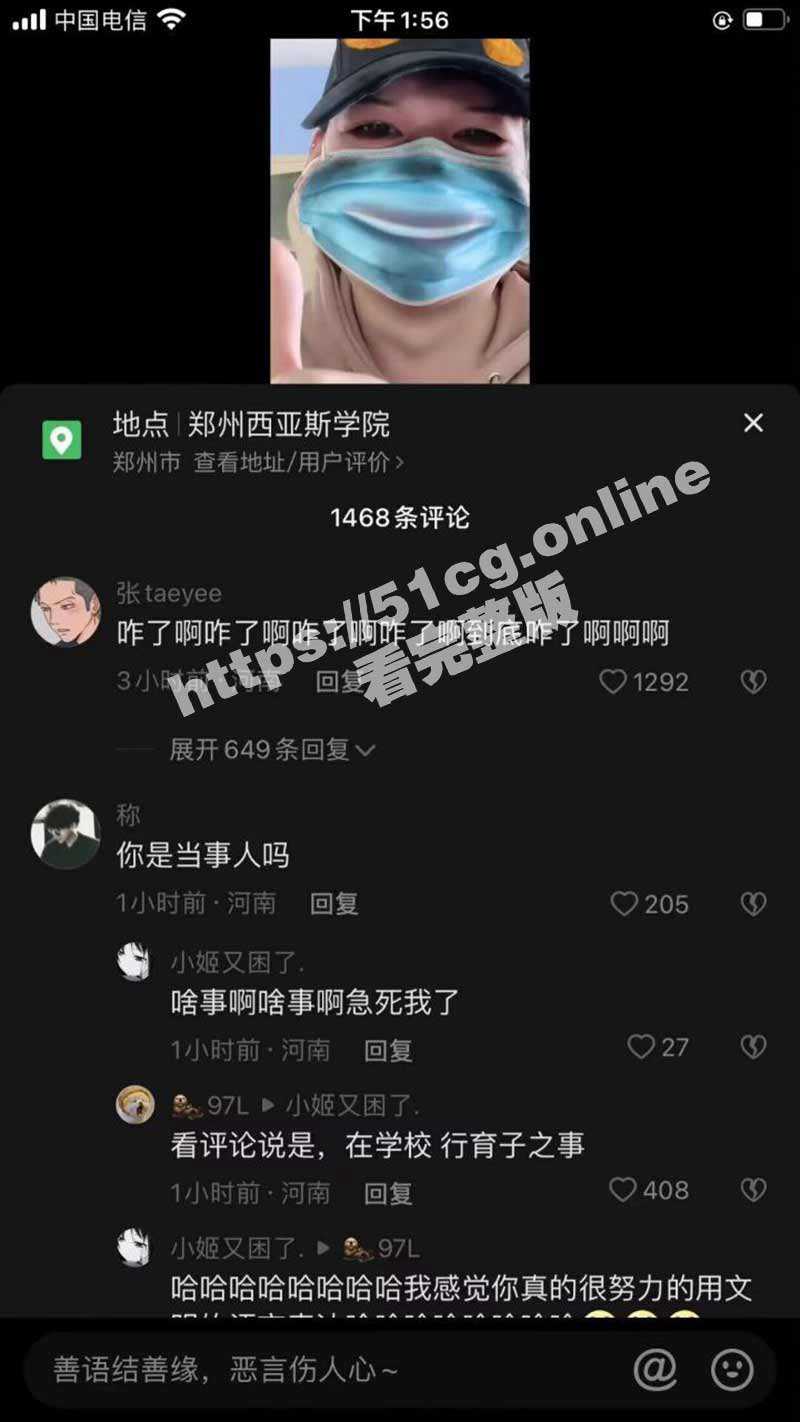This screenshot has height=1422, width=800.
Task: Dislike 张taeyee's comment
Action: tap(753, 682)
